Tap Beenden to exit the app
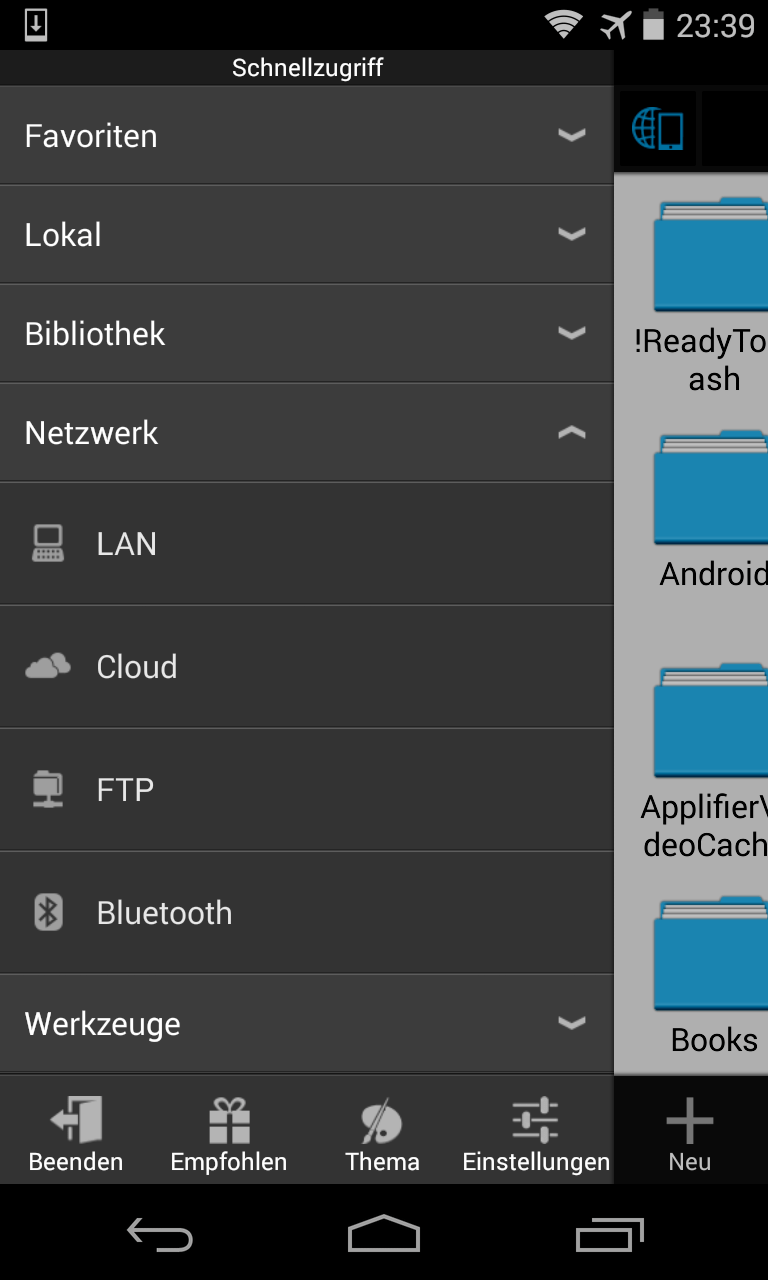Image resolution: width=768 pixels, height=1280 pixels. 76,1133
